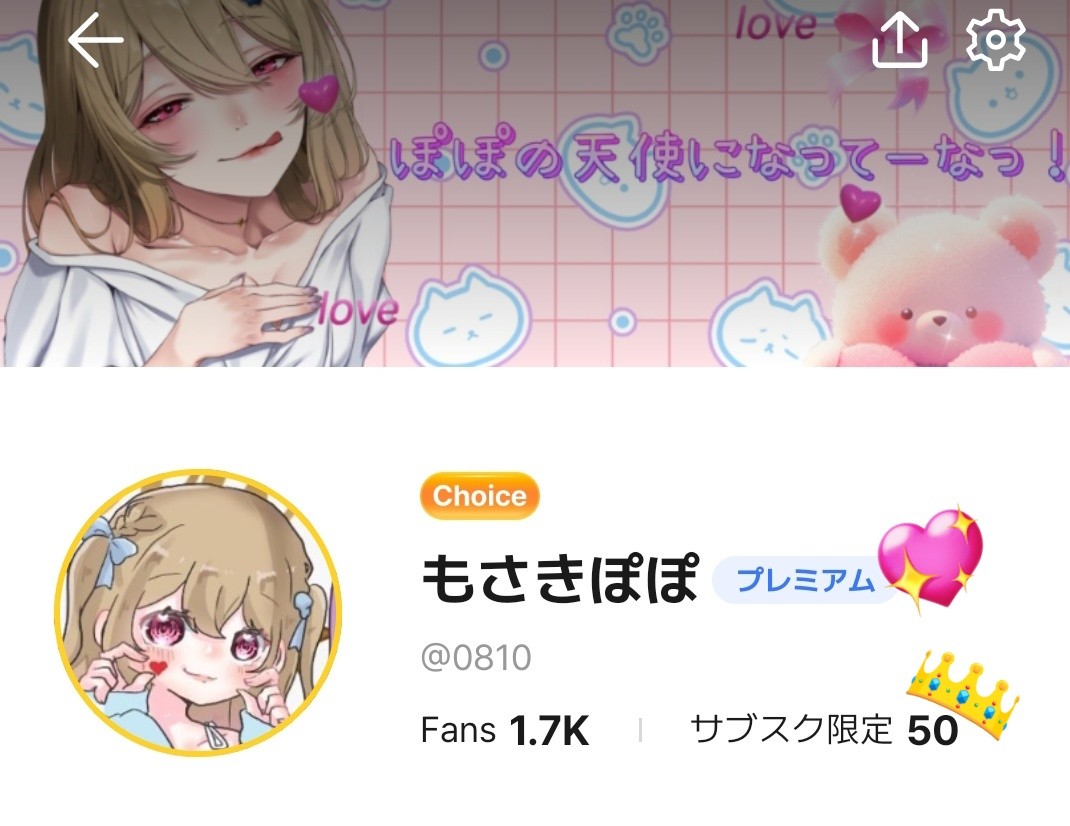The height and width of the screenshot is (826, 1070).
Task: Open サブスク限定 50 posts
Action: [x=824, y=731]
